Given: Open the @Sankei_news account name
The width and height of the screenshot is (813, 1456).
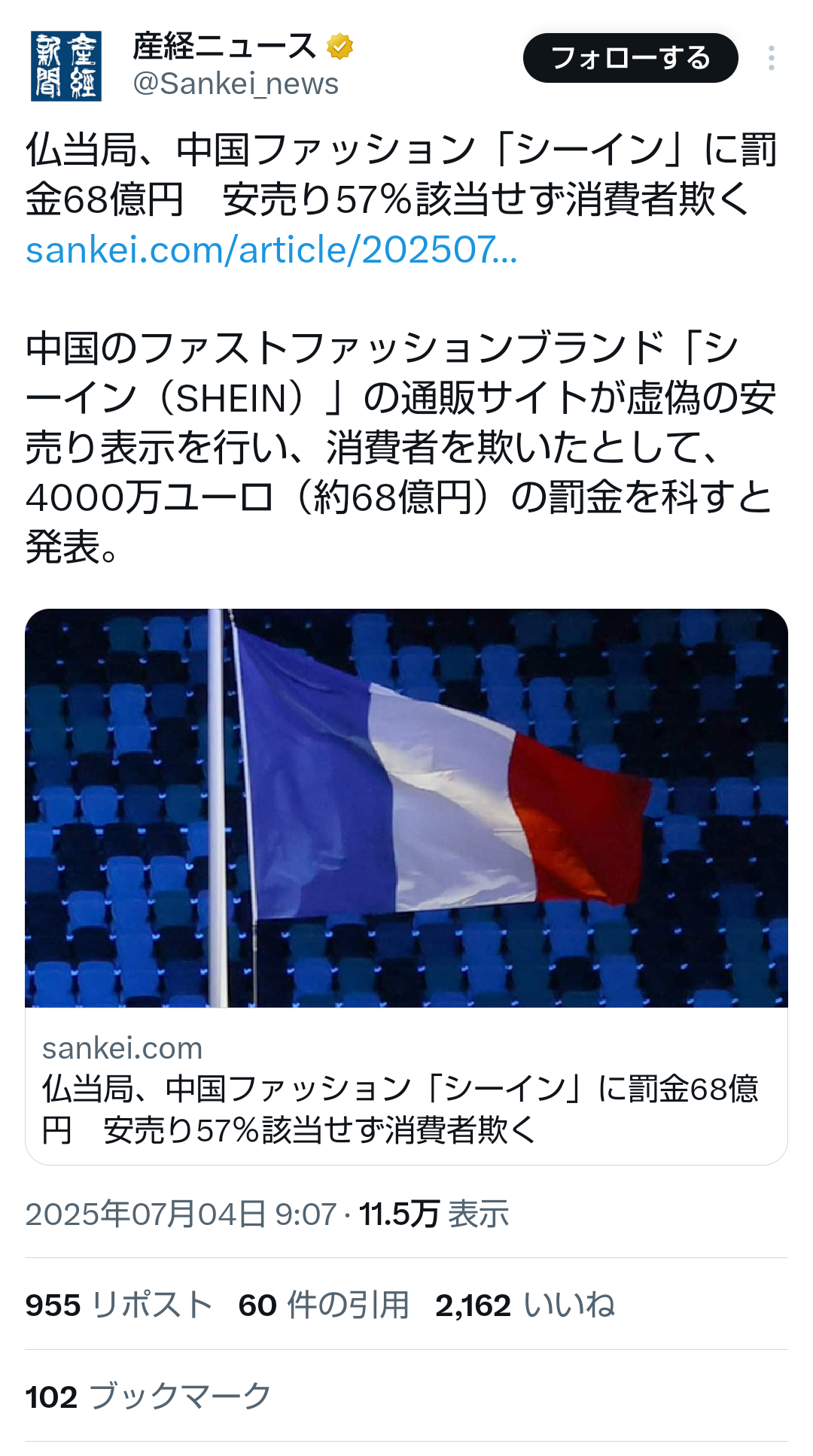Looking at the screenshot, I should tap(236, 84).
